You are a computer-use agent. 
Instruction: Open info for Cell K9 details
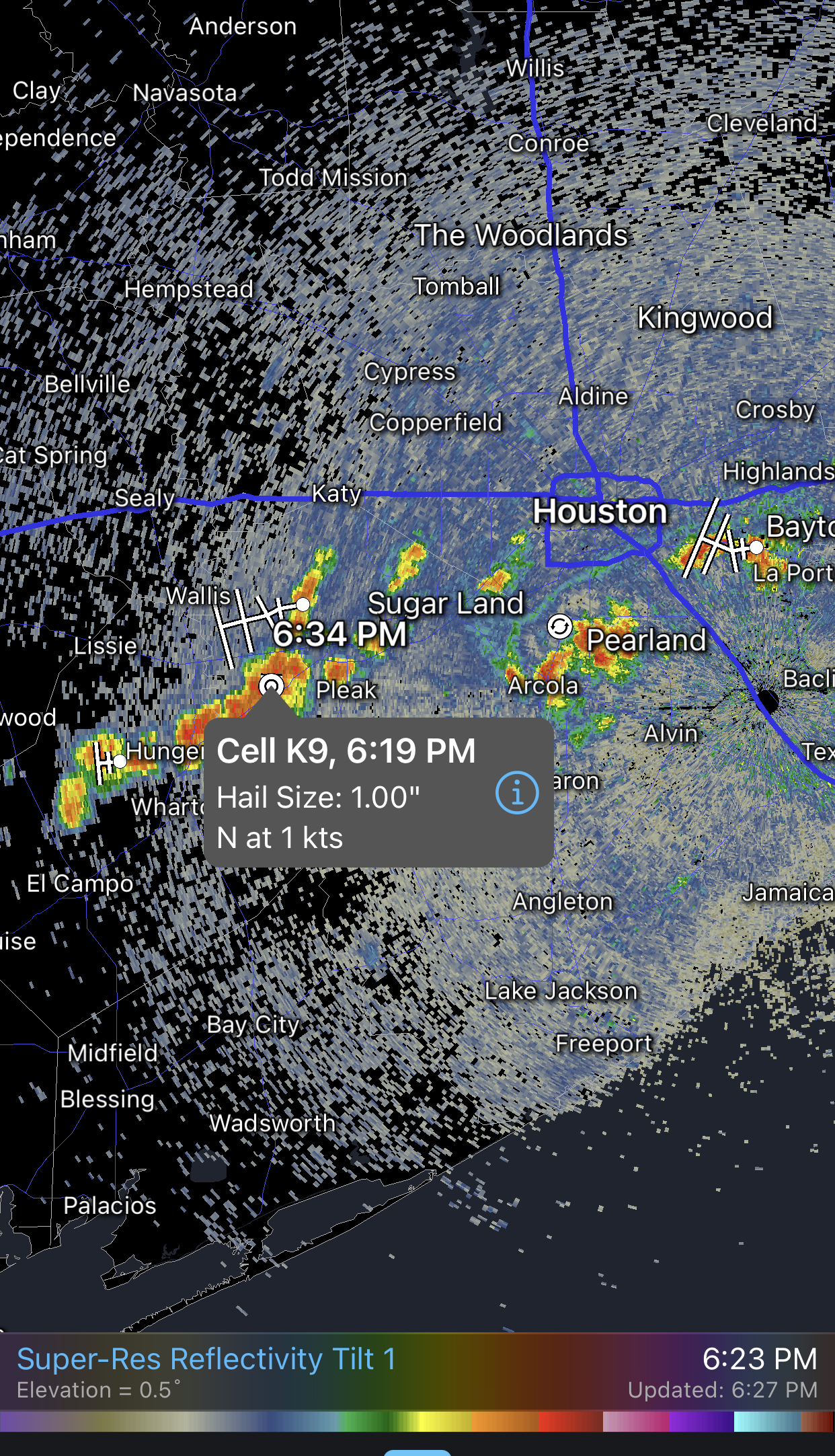(x=516, y=793)
